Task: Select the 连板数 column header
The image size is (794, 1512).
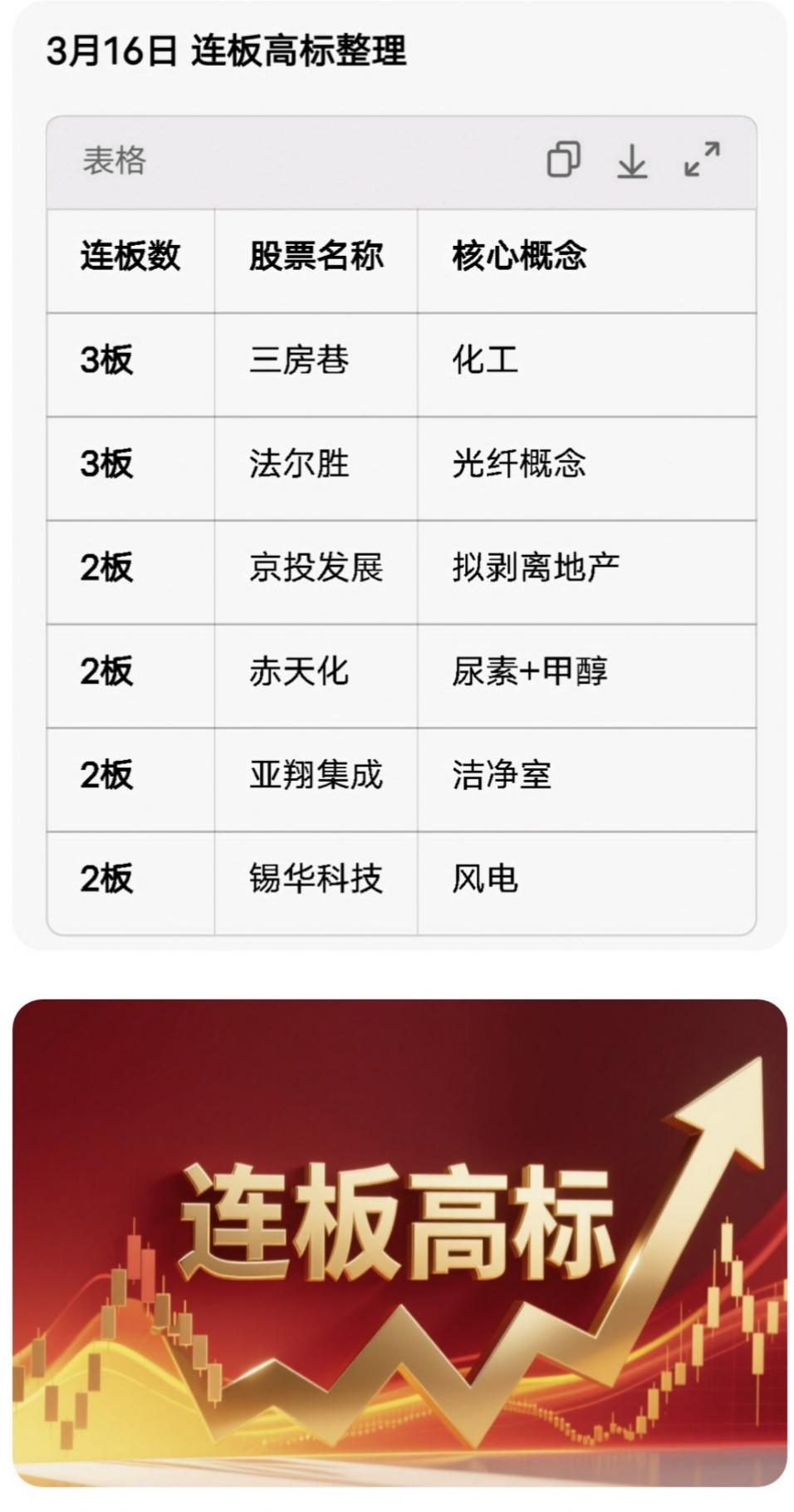Action: [130, 256]
